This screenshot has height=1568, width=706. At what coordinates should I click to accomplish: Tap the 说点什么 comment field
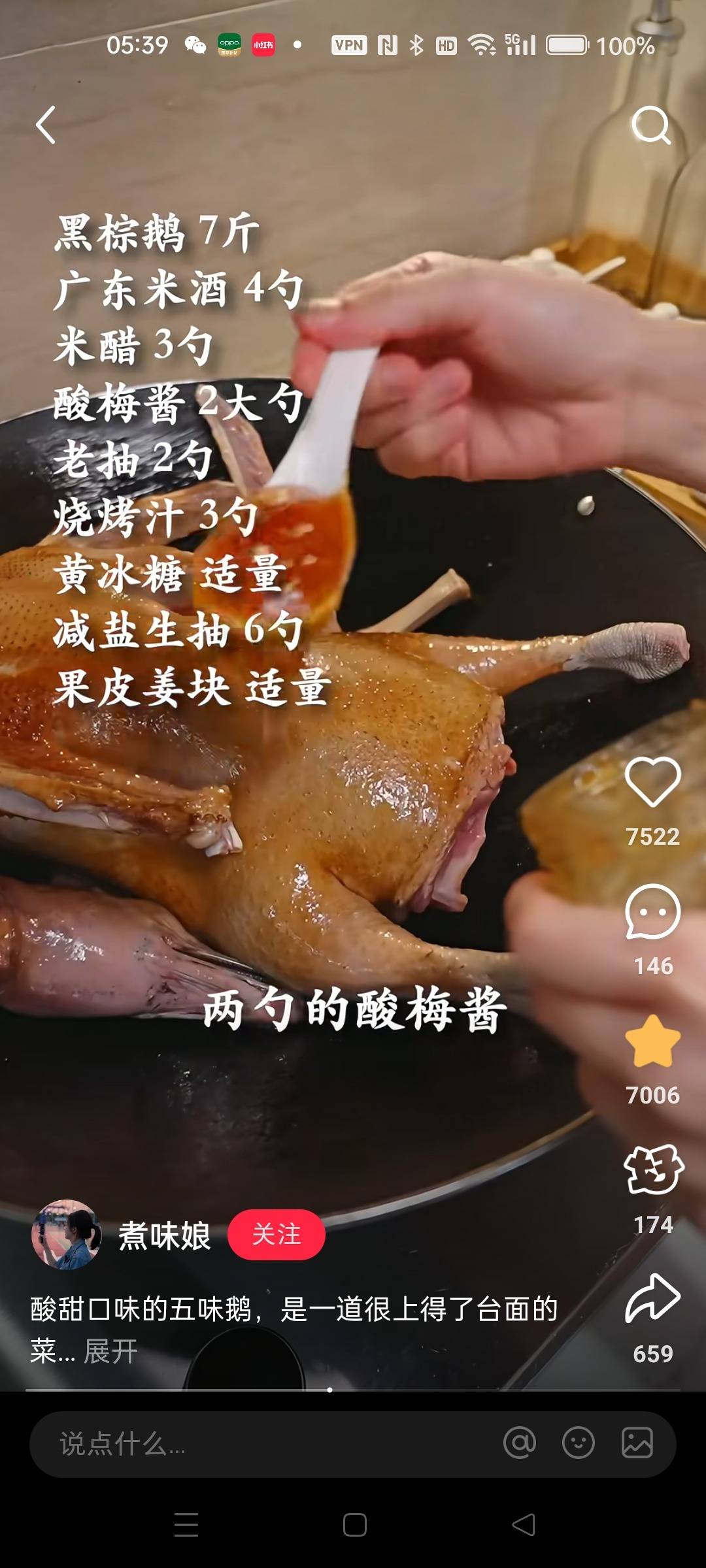(261, 1444)
